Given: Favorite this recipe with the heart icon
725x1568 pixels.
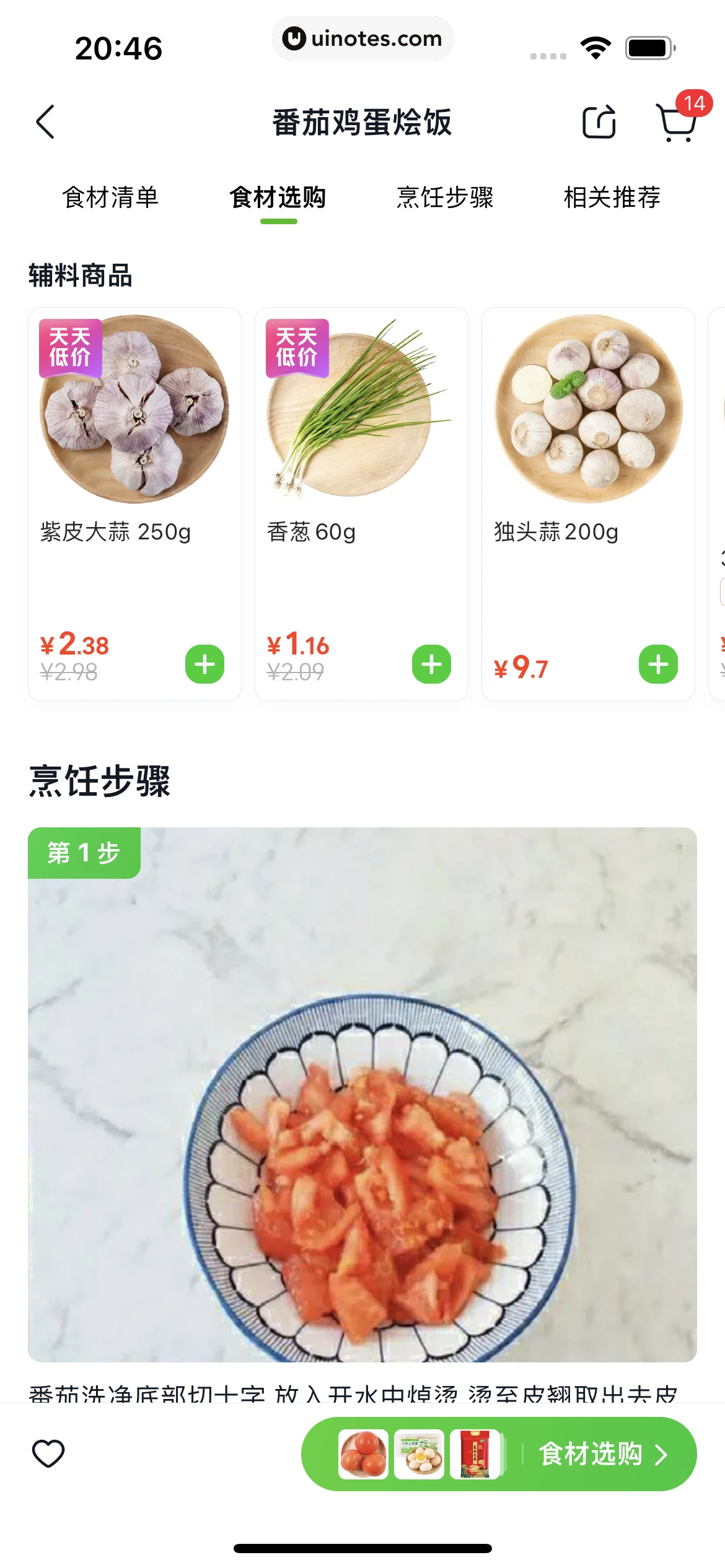Looking at the screenshot, I should (x=48, y=1453).
